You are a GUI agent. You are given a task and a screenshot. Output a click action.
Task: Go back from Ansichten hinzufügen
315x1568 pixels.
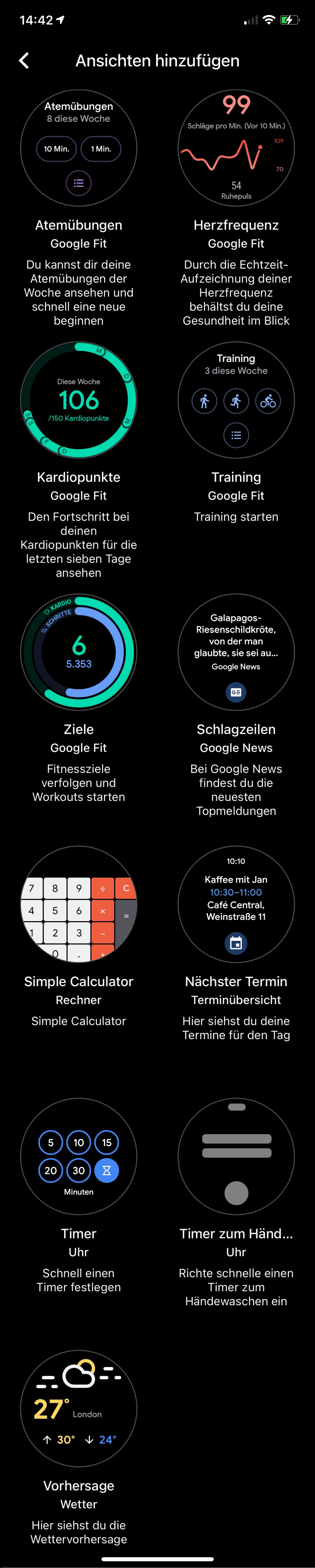coord(24,61)
